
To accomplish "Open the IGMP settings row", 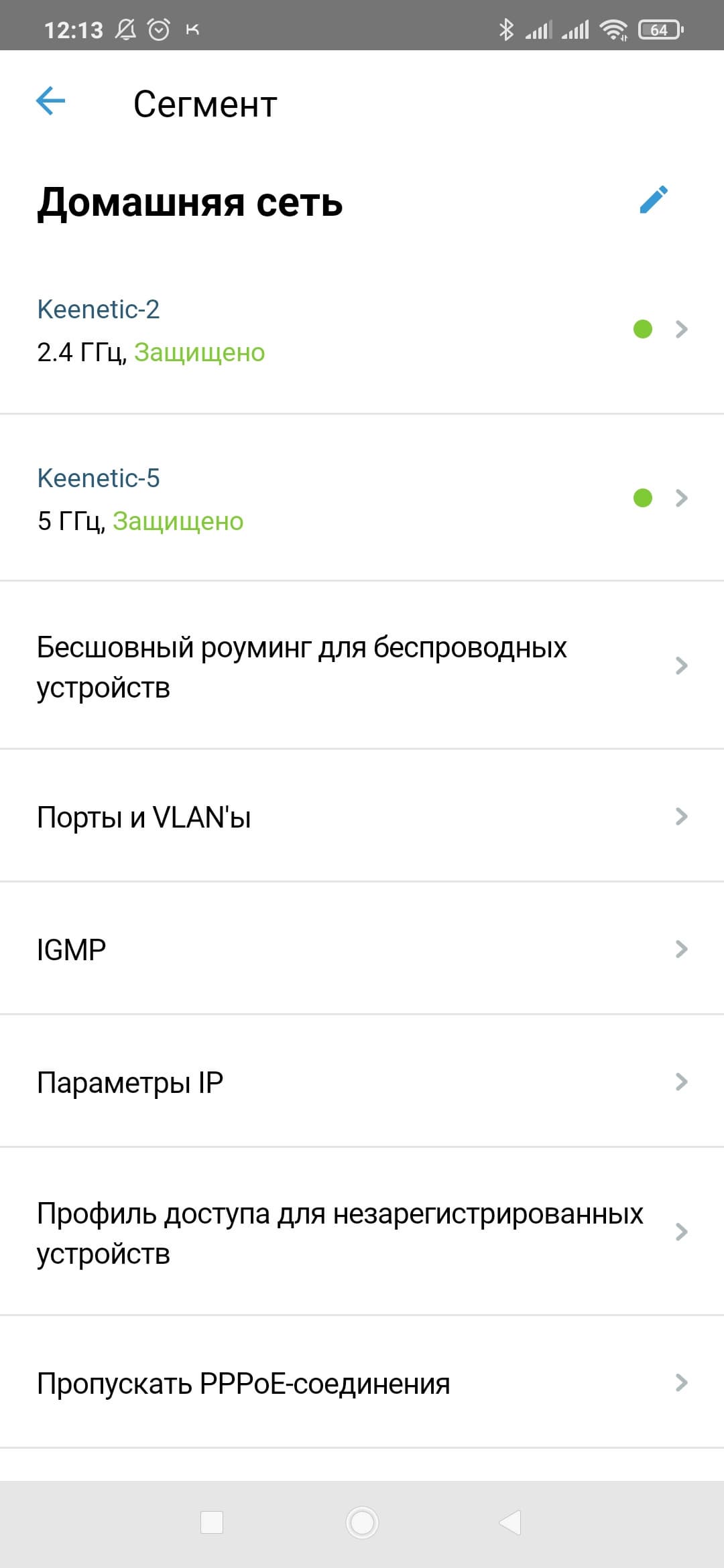I will pyautogui.click(x=362, y=950).
